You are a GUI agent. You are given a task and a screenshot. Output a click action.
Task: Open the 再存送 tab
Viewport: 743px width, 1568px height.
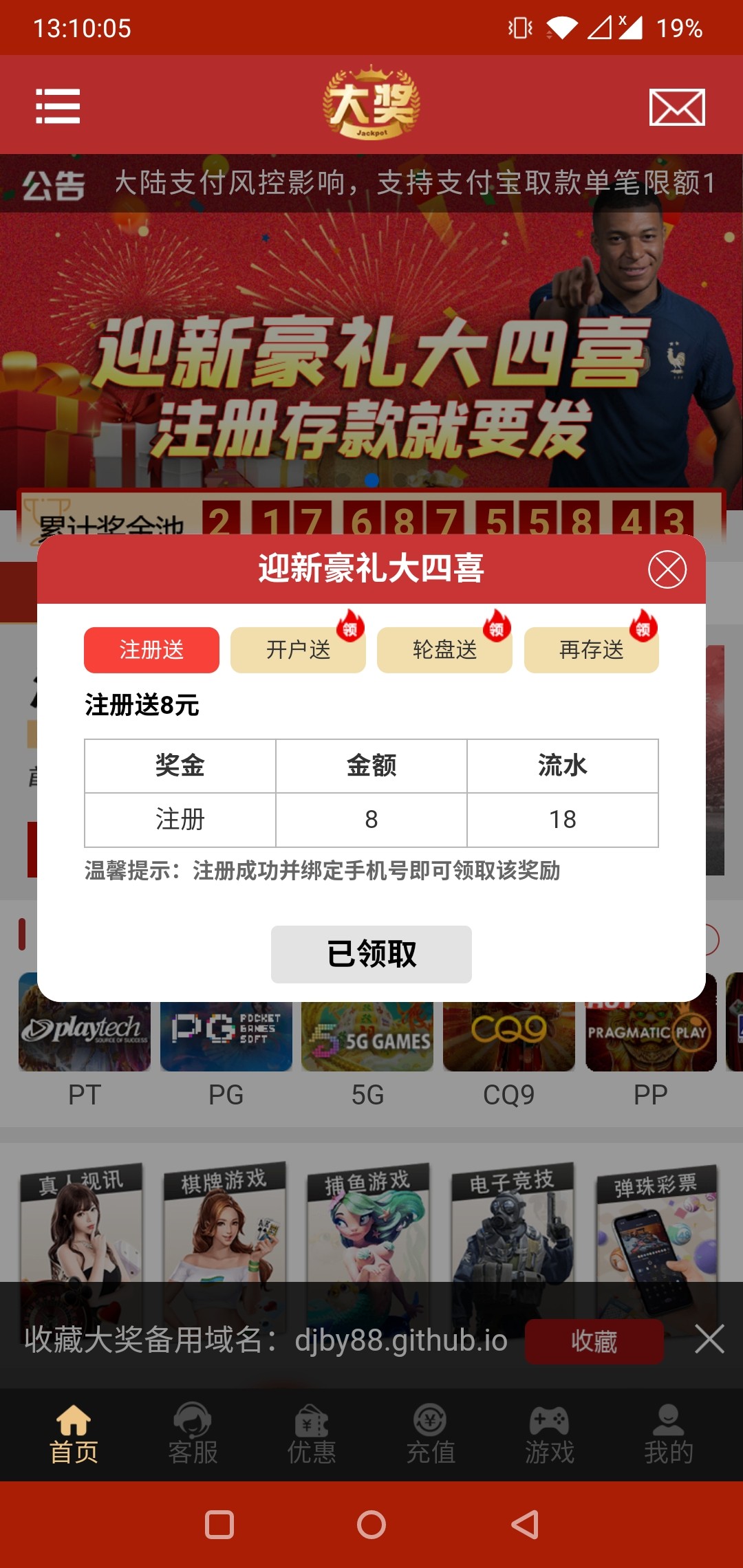(591, 650)
